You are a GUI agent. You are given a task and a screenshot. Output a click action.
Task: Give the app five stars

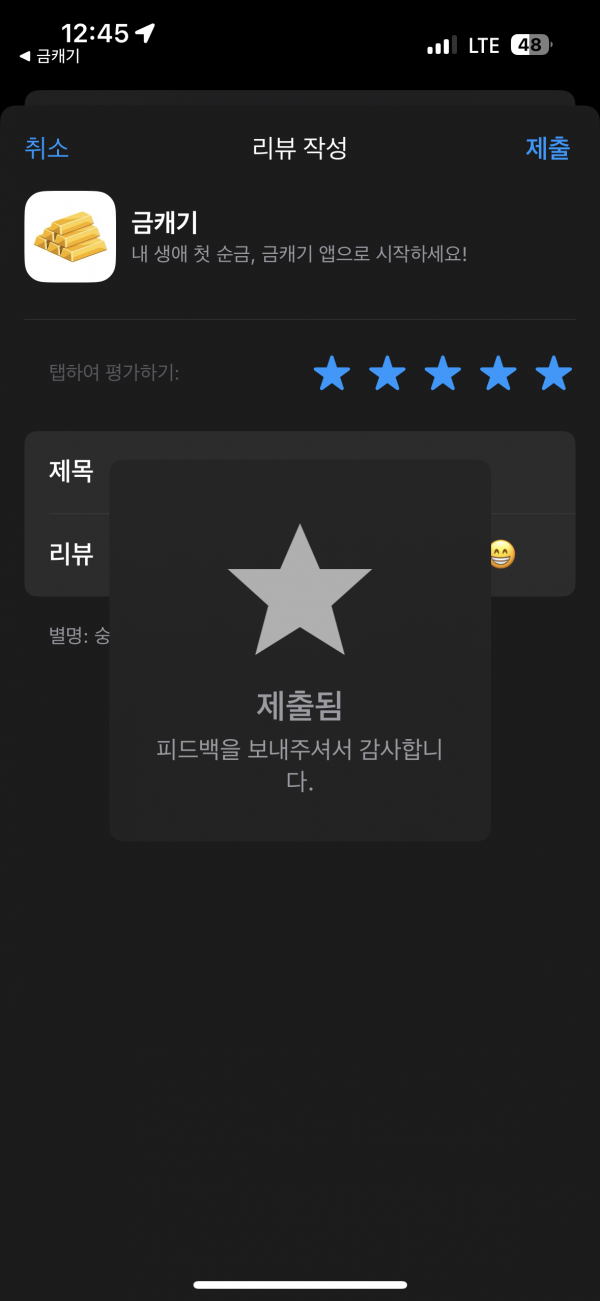(x=553, y=374)
